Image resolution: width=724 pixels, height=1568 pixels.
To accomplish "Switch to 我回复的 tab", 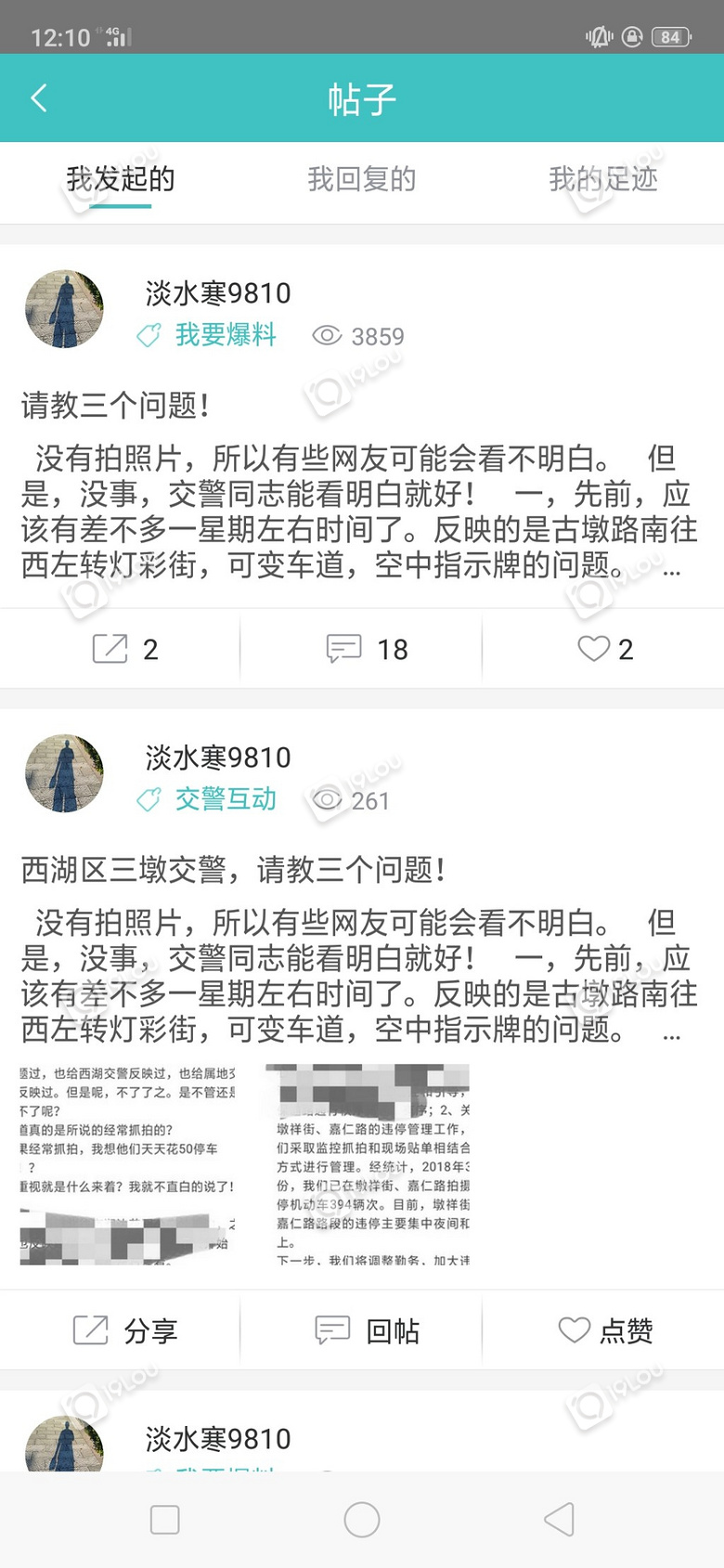I will point(361,179).
